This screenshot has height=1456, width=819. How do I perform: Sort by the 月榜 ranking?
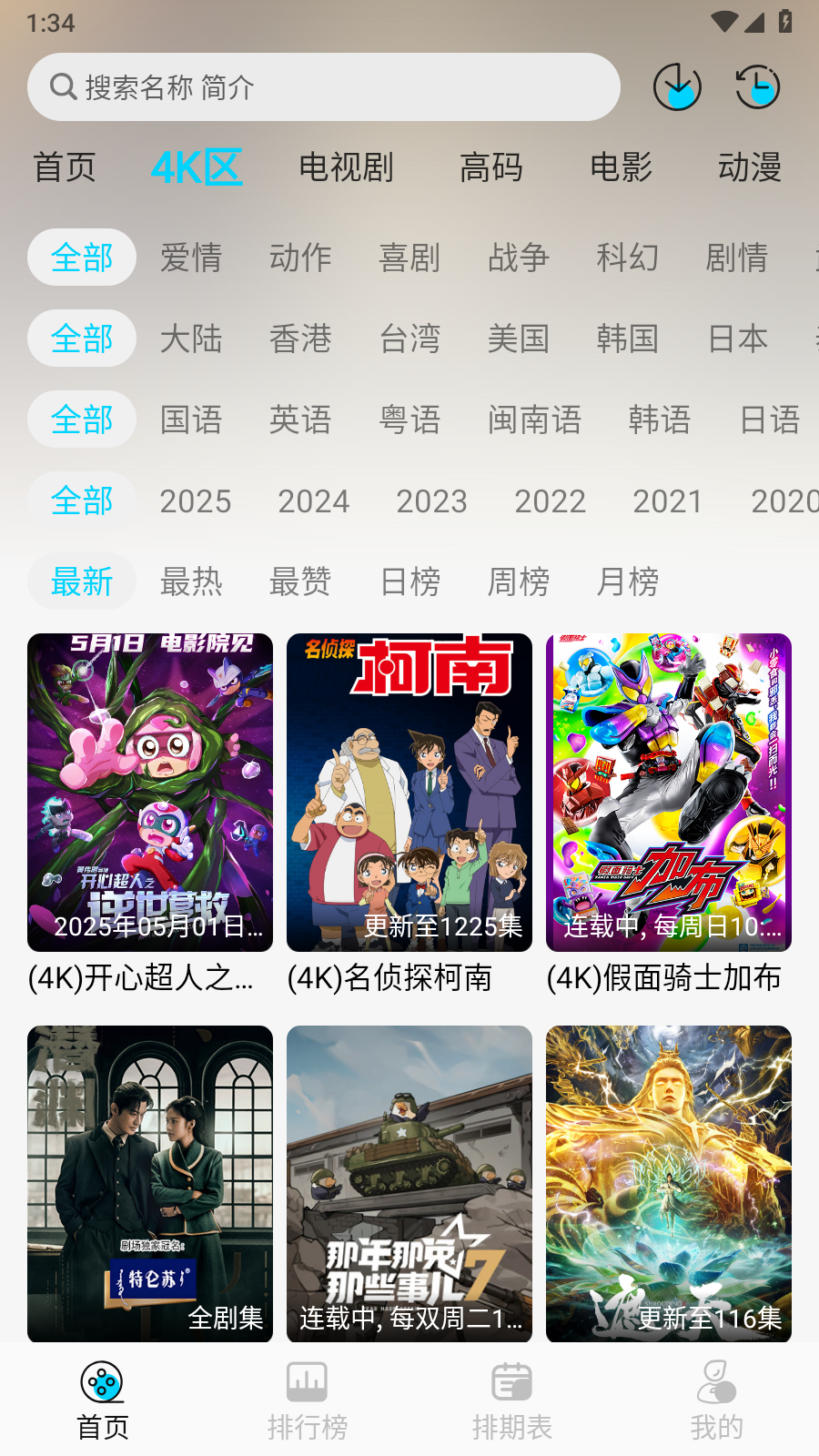click(627, 581)
